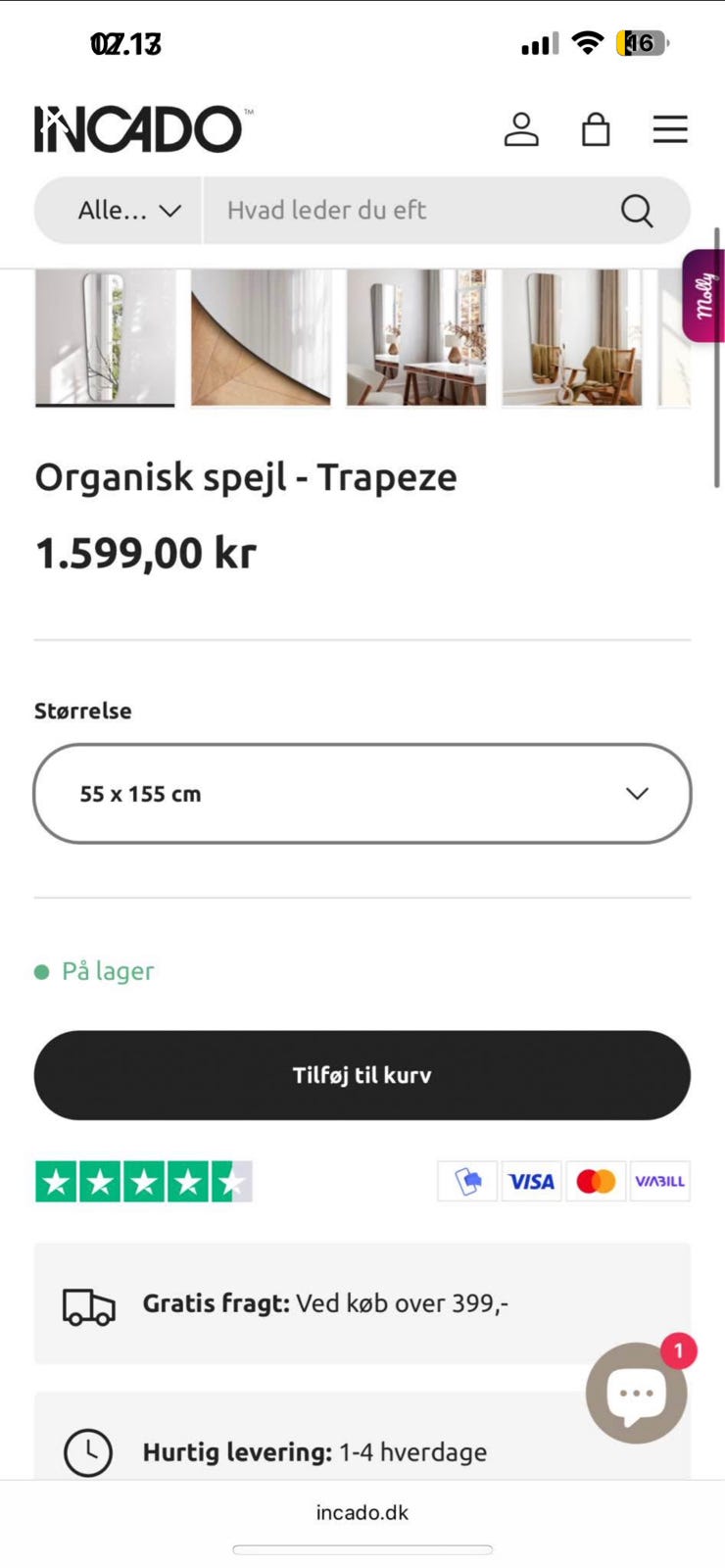Select the first mirror thumbnail image

105,337
